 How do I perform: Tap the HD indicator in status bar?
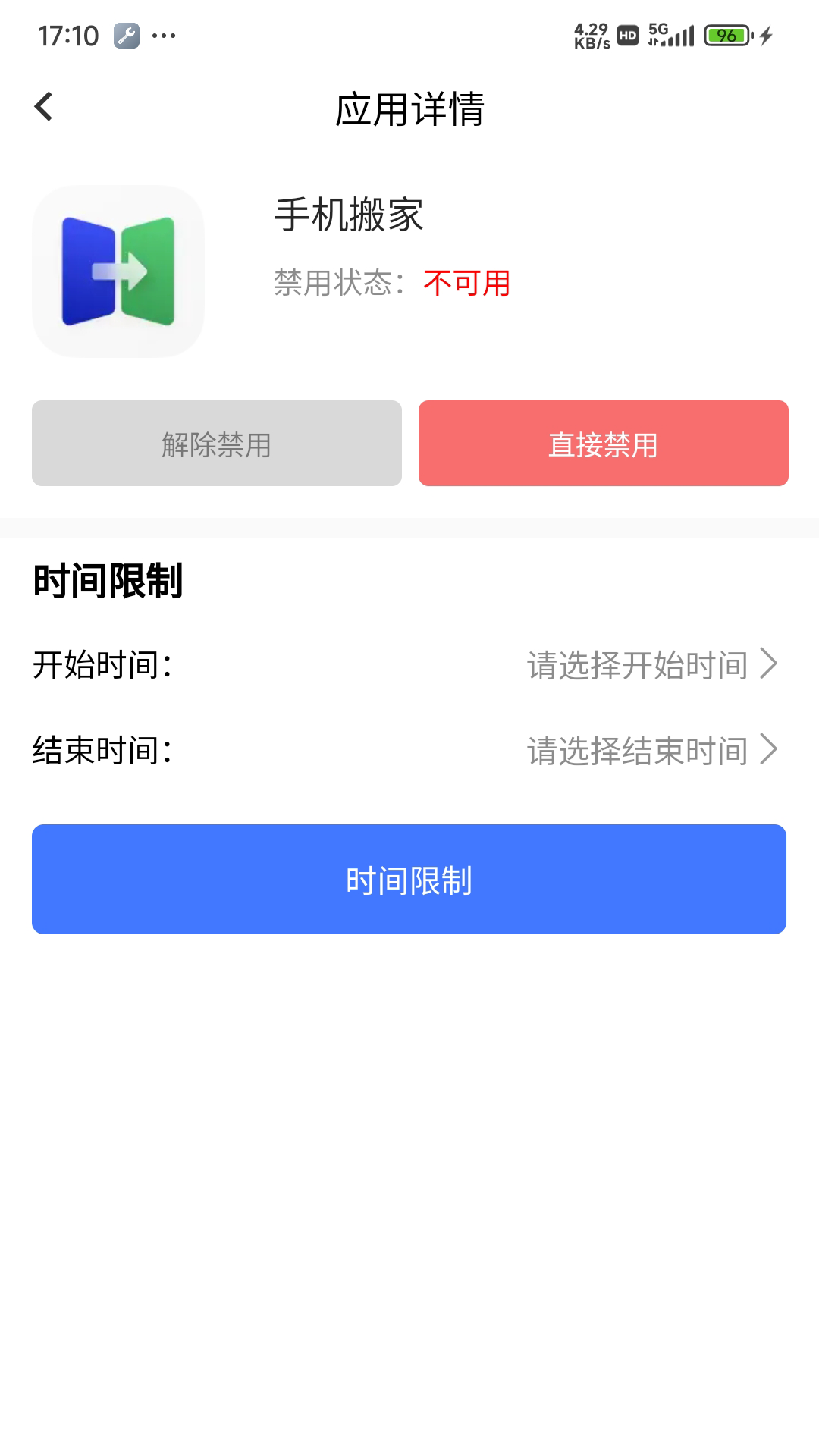627,34
